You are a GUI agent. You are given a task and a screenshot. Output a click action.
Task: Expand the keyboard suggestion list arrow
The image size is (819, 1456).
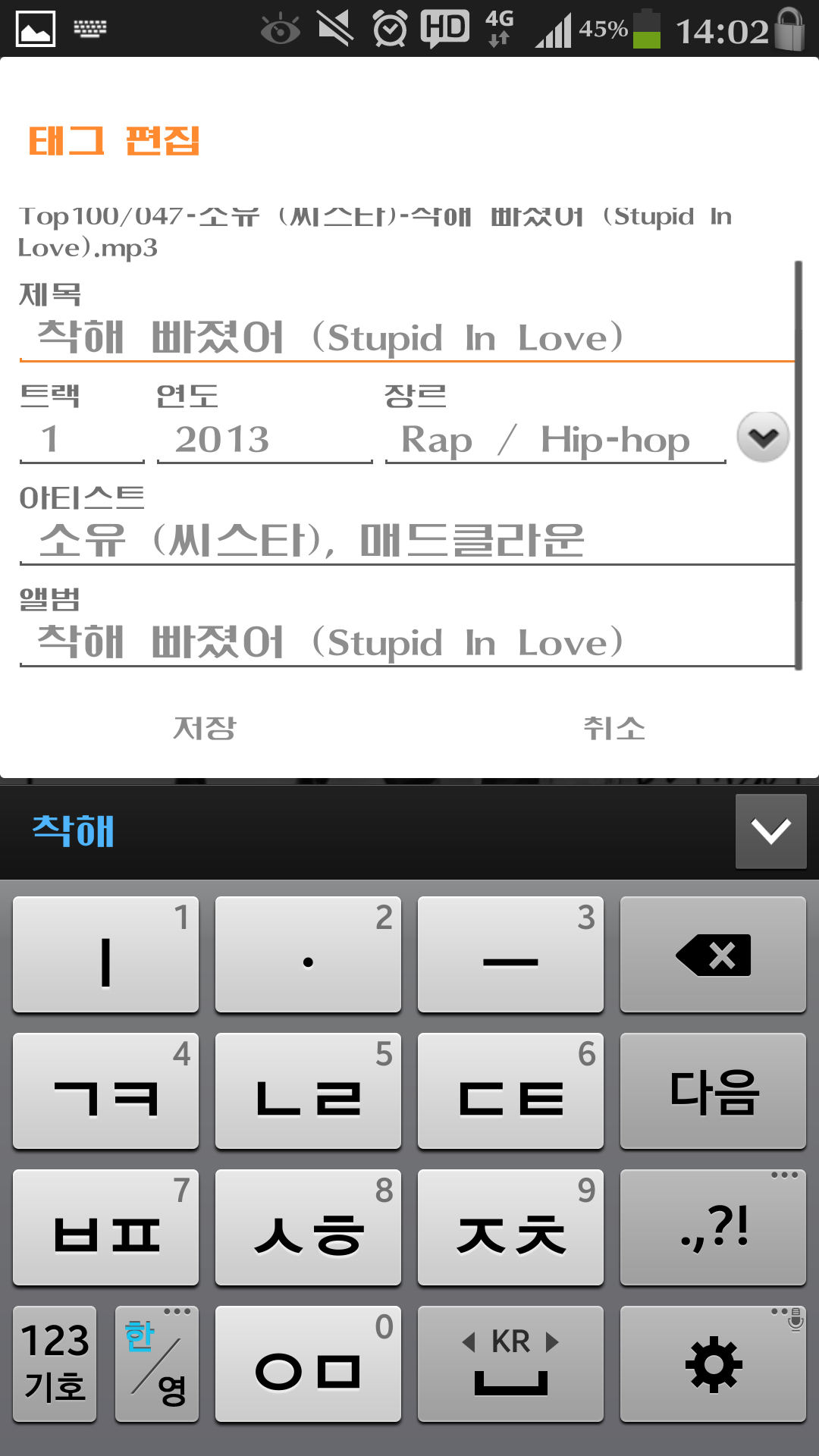(770, 831)
